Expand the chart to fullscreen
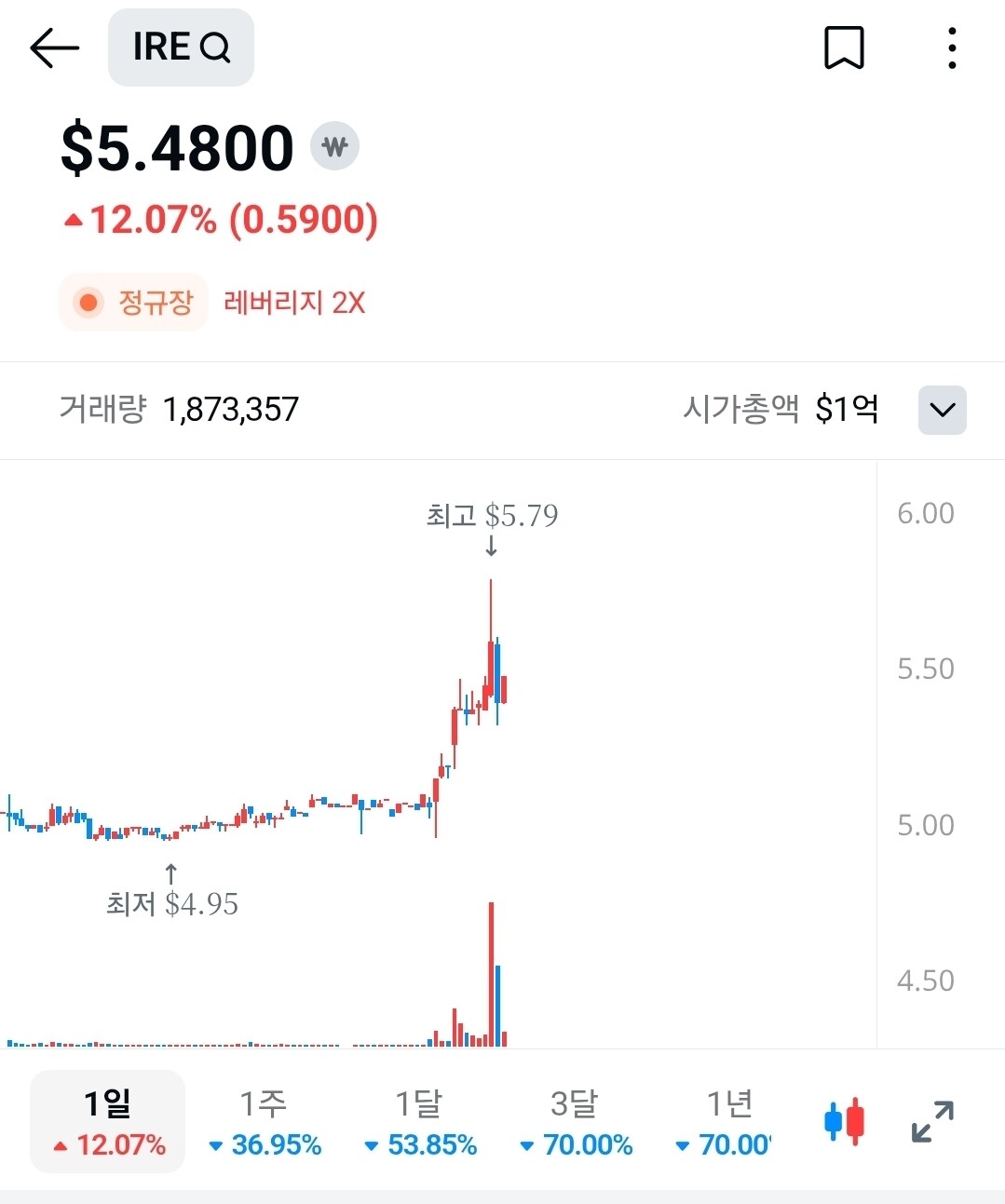The height and width of the screenshot is (1204, 1005). [x=932, y=1121]
